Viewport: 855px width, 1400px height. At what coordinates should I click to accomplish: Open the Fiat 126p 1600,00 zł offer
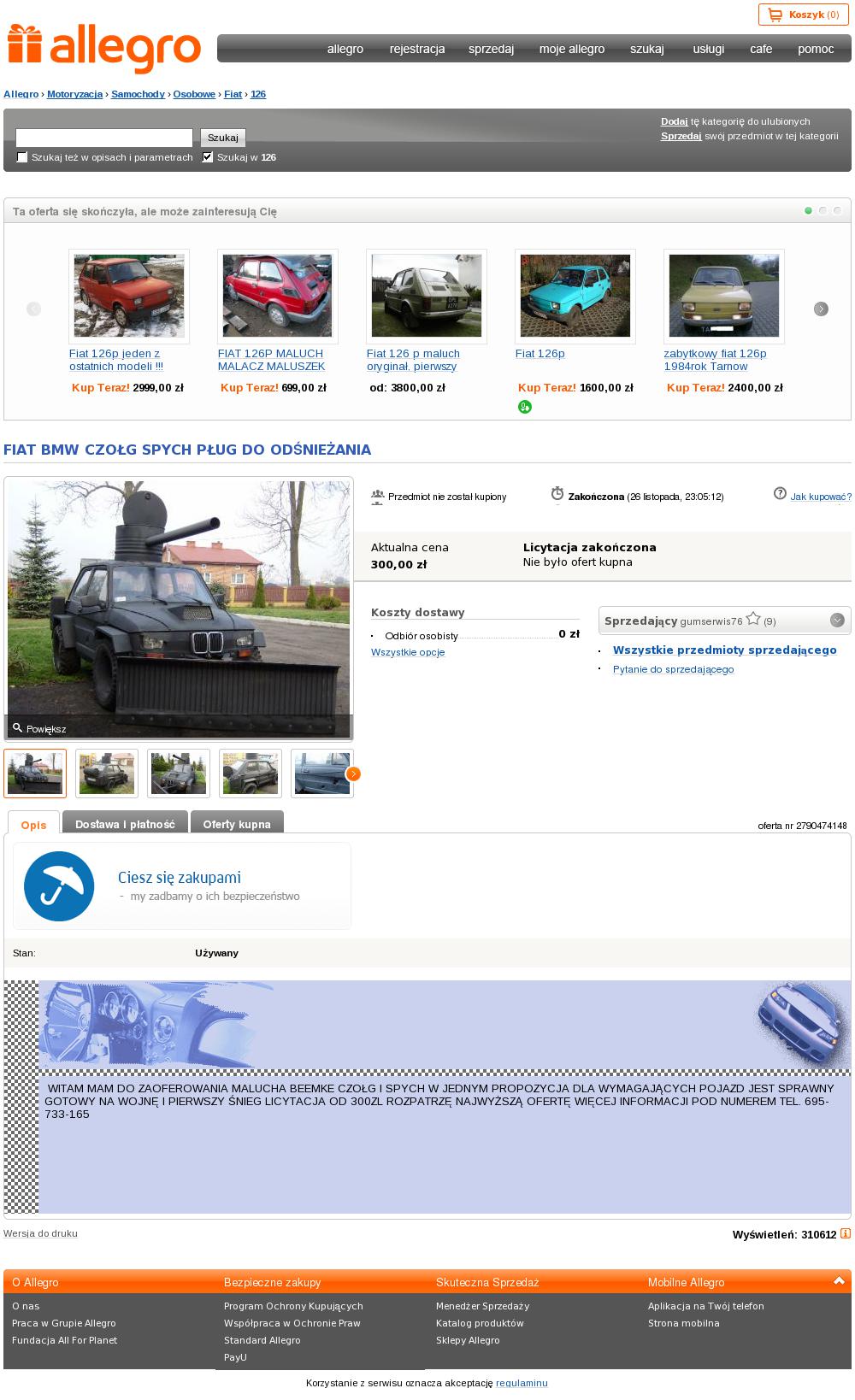click(540, 354)
